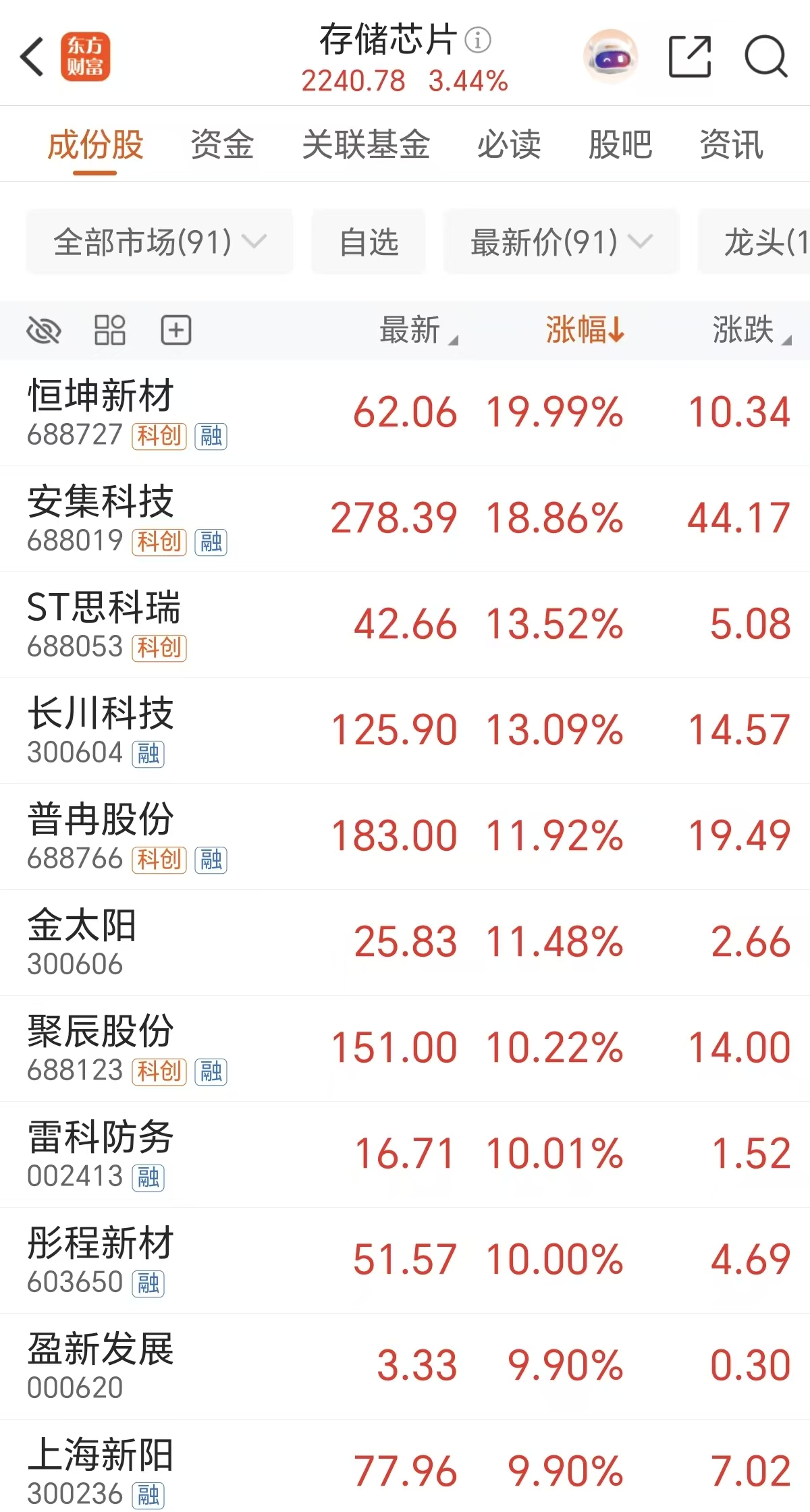Tap the AI assistant robot avatar
810x1512 pixels.
click(x=608, y=57)
